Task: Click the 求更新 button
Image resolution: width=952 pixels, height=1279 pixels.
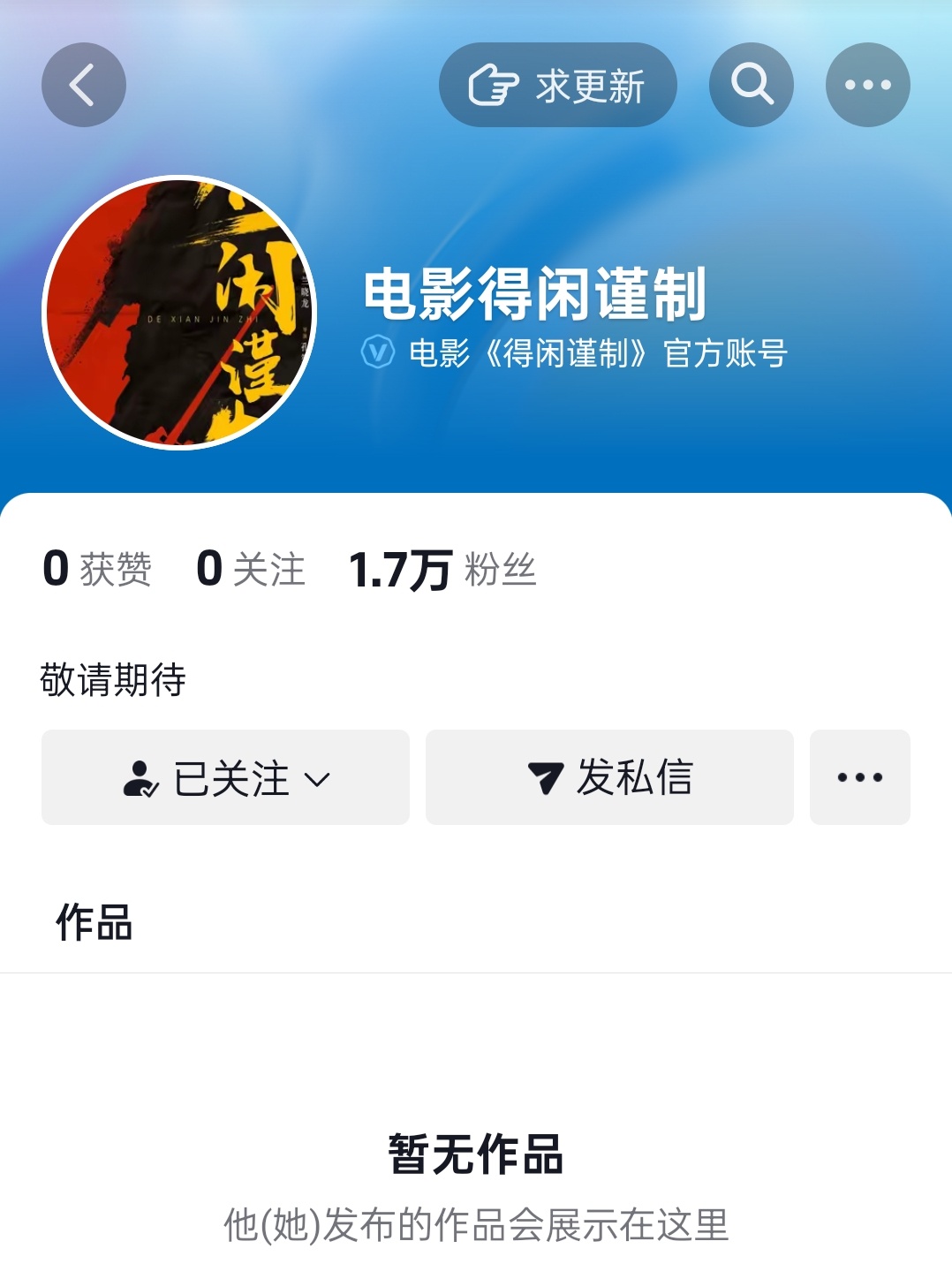Action: [559, 85]
